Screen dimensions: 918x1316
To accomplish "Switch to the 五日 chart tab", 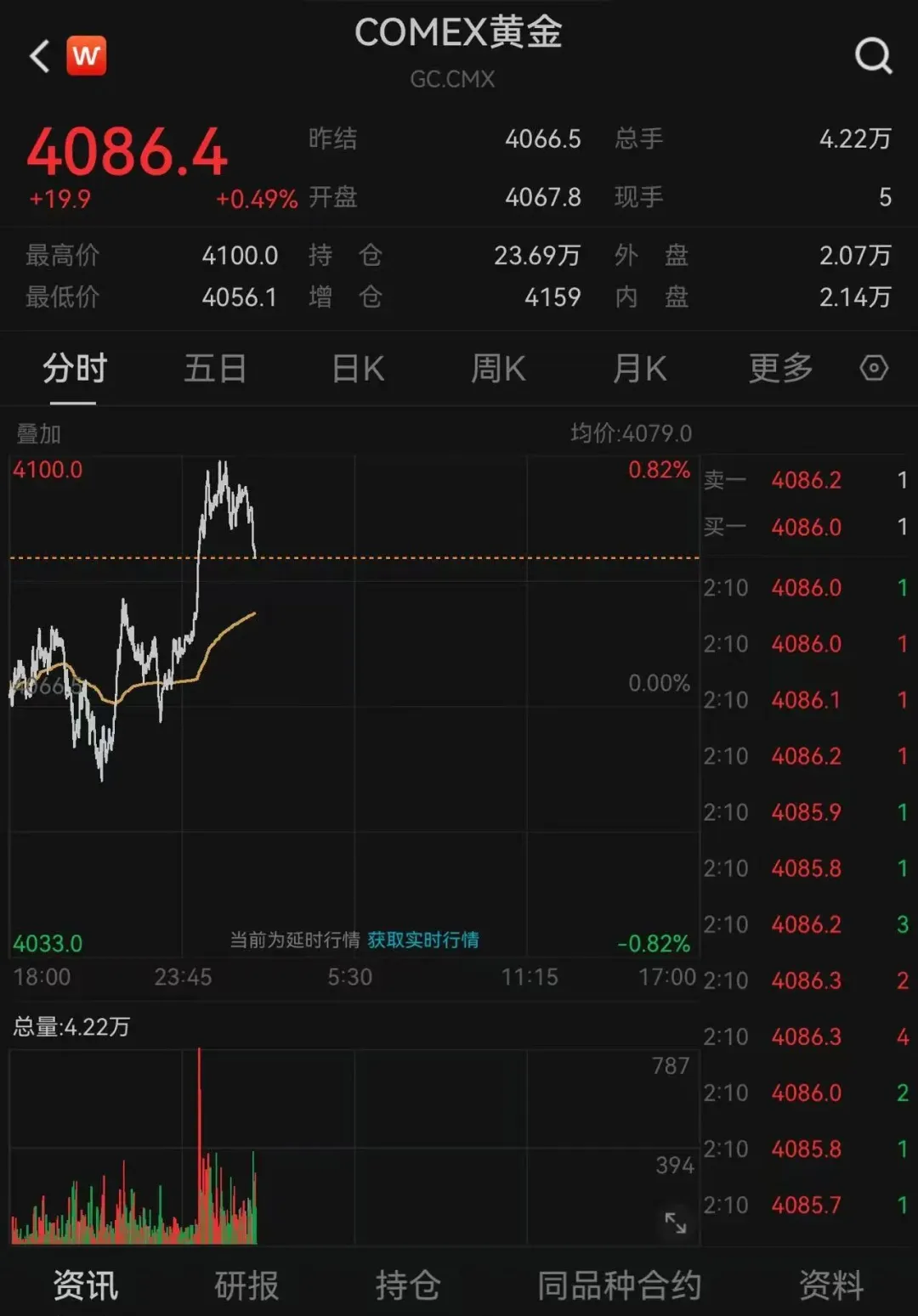I will coord(215,369).
